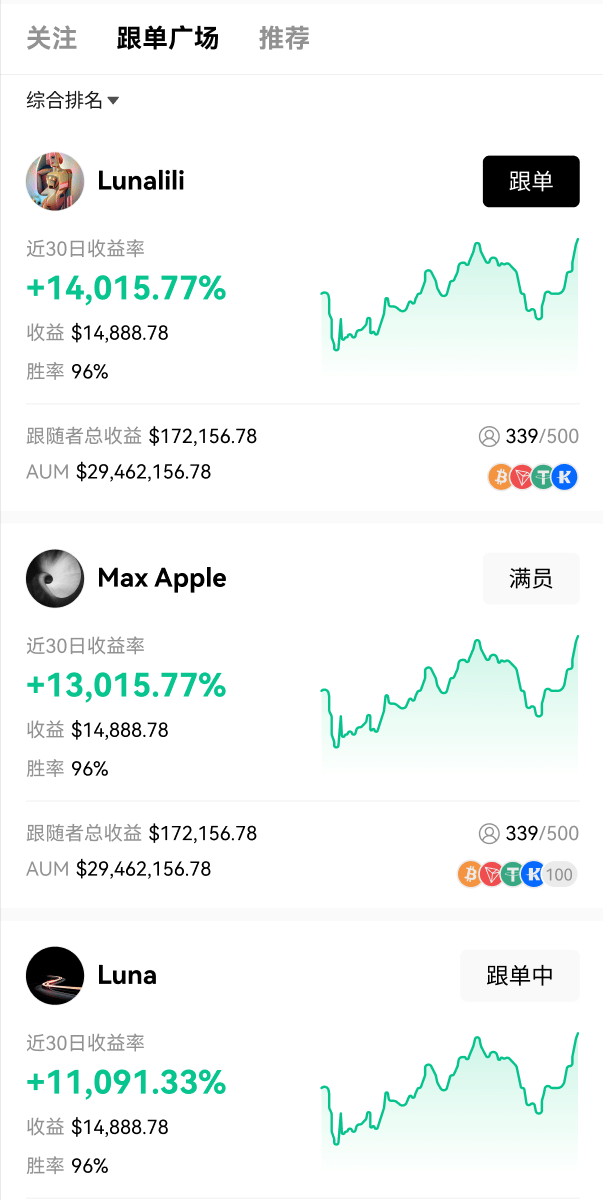Go to the 推荐 tab
Screen dimensions: 603x1200
(284, 38)
